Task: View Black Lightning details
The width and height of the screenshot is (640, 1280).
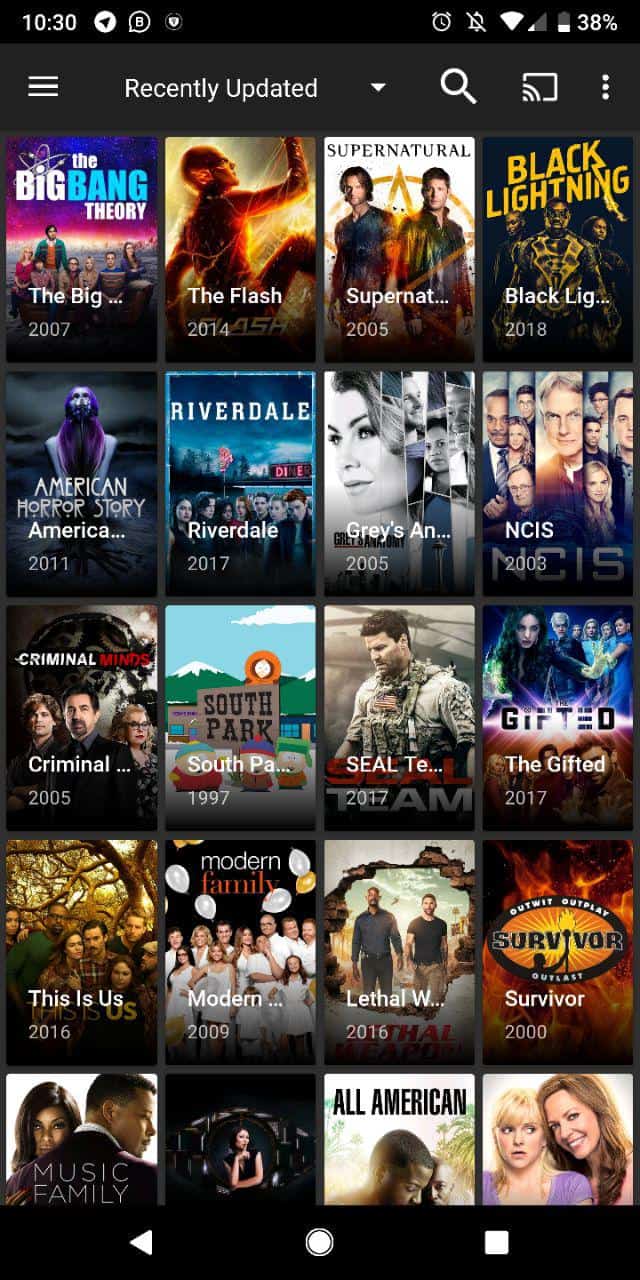Action: tap(558, 249)
